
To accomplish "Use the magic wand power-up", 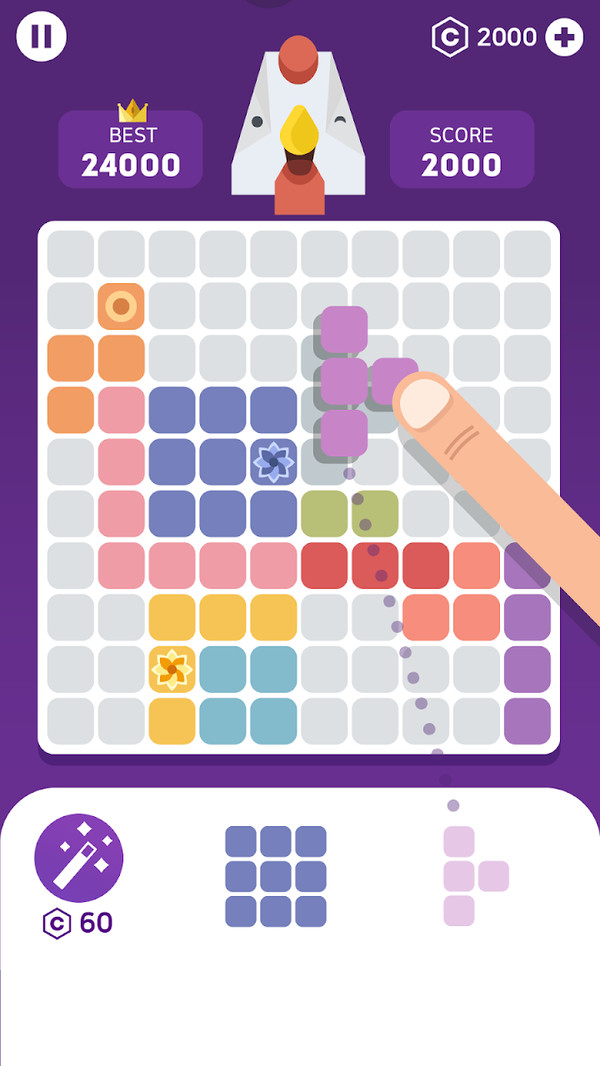I will click(79, 858).
